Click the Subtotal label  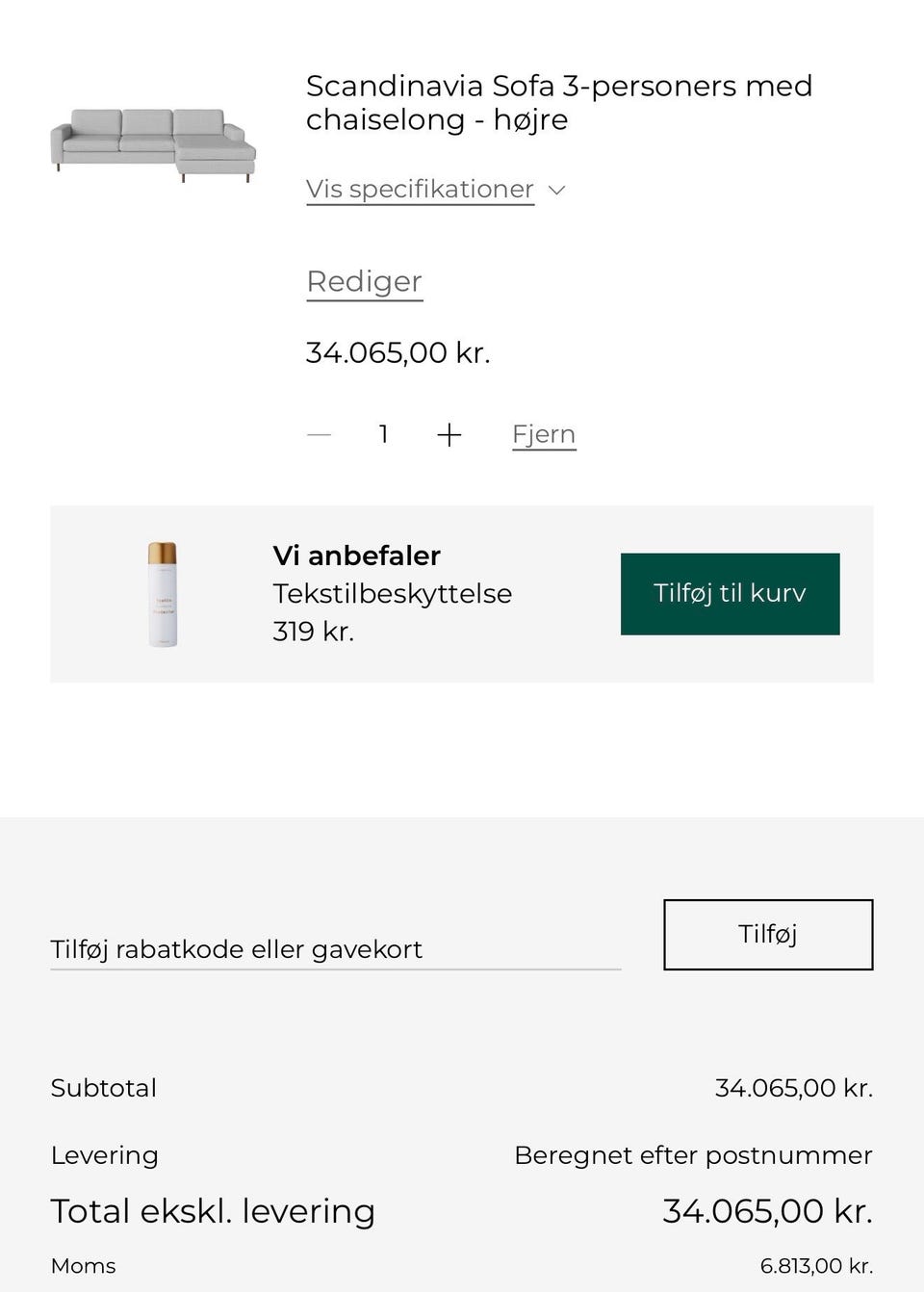[103, 1088]
